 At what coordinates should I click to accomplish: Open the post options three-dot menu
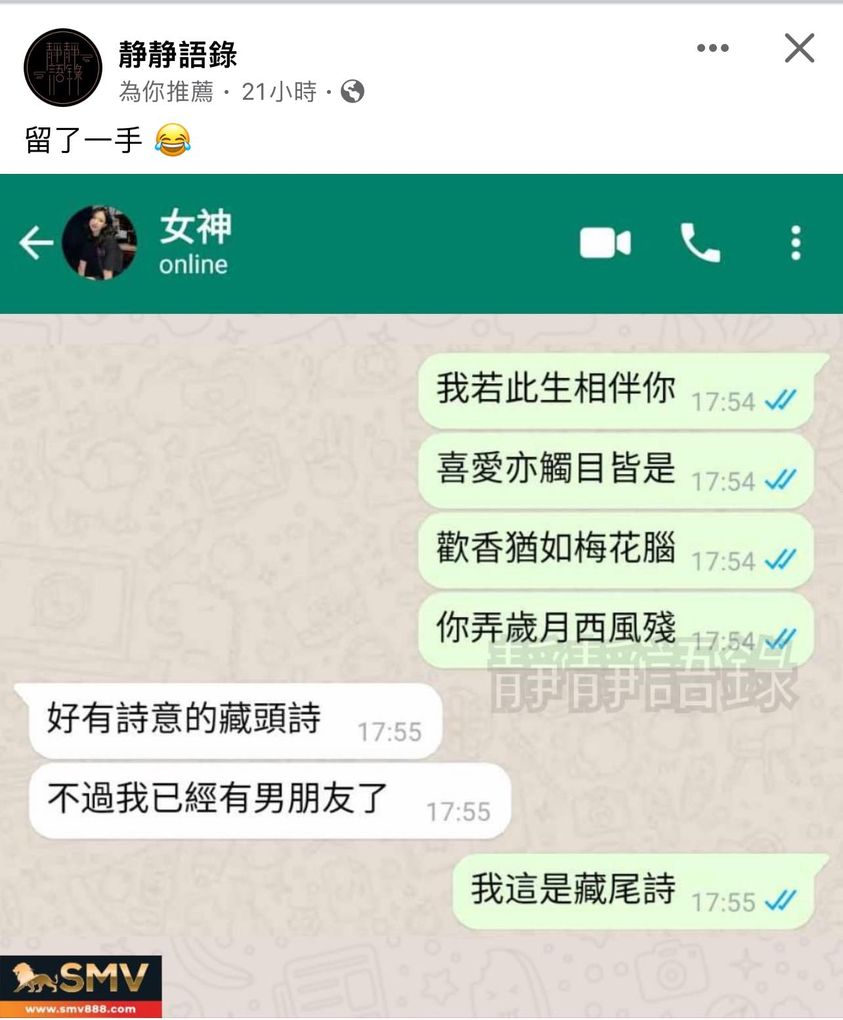pos(712,48)
